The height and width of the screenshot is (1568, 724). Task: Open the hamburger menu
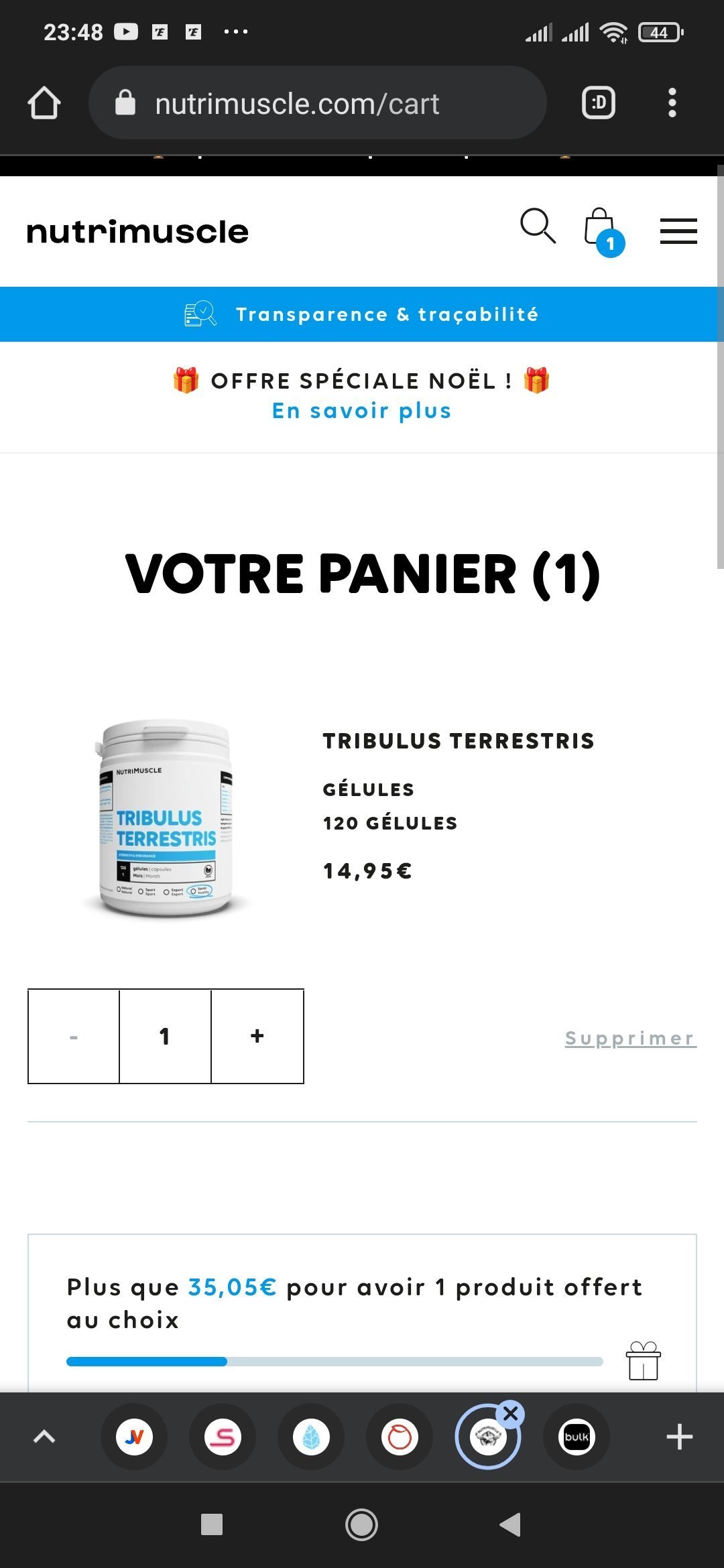click(x=678, y=231)
